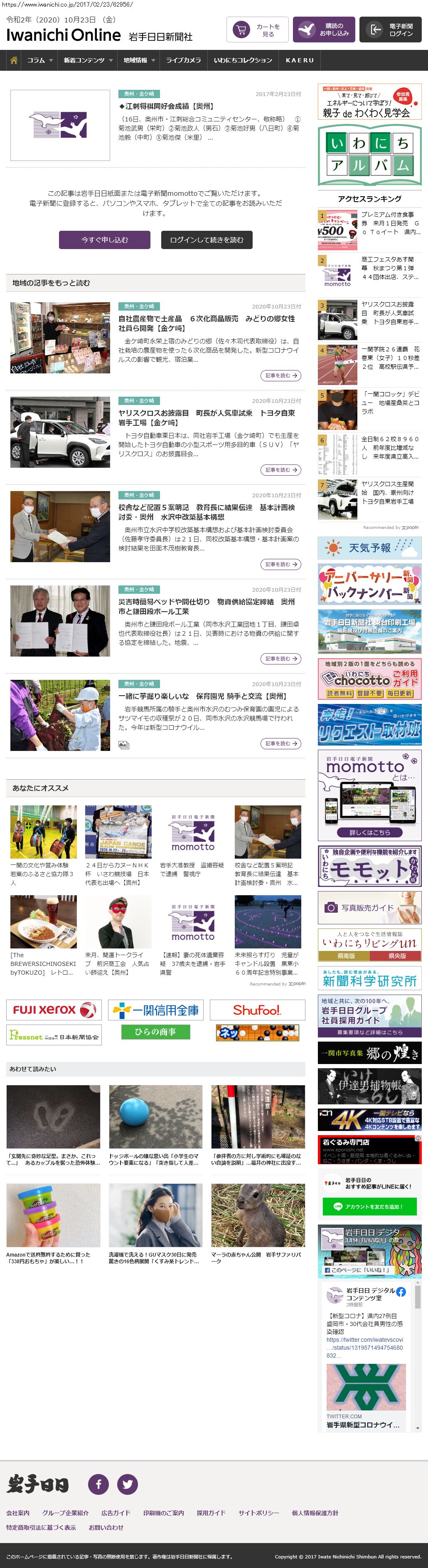Expand the コラム menu
428x1568 pixels.
click(39, 60)
